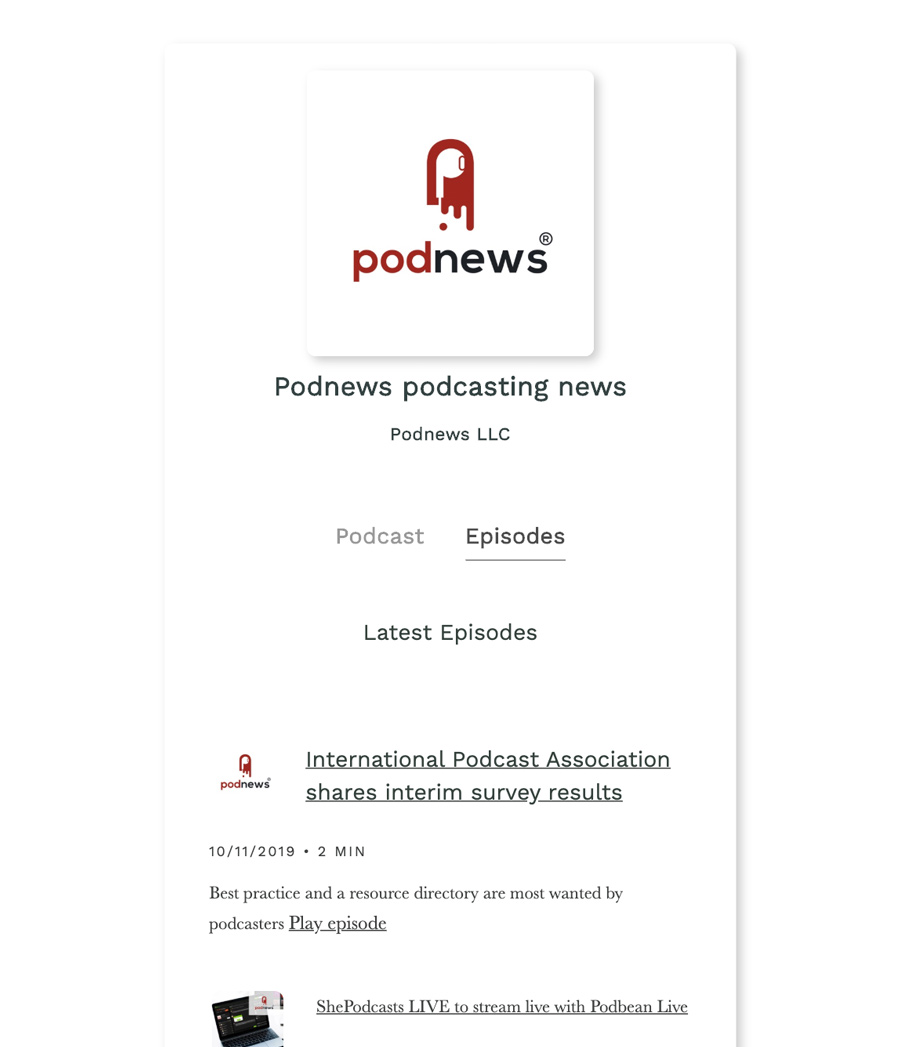Switch to the Podcast tab
This screenshot has width=900, height=1047.
coord(379,536)
